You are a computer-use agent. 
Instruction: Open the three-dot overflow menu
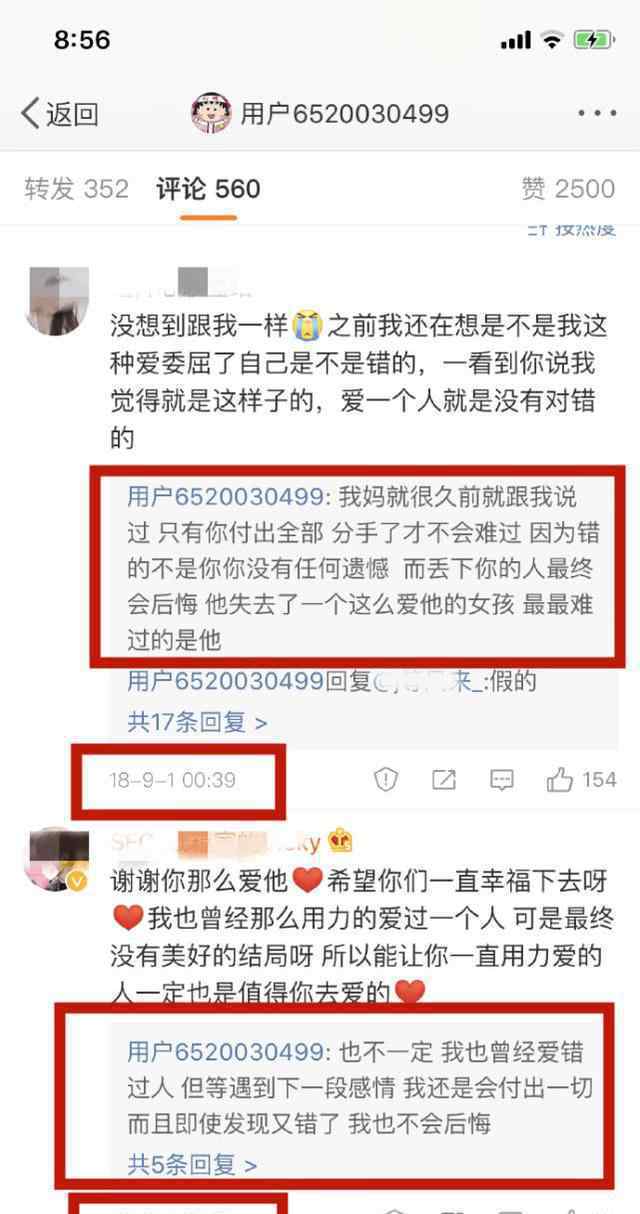pyautogui.click(x=597, y=114)
